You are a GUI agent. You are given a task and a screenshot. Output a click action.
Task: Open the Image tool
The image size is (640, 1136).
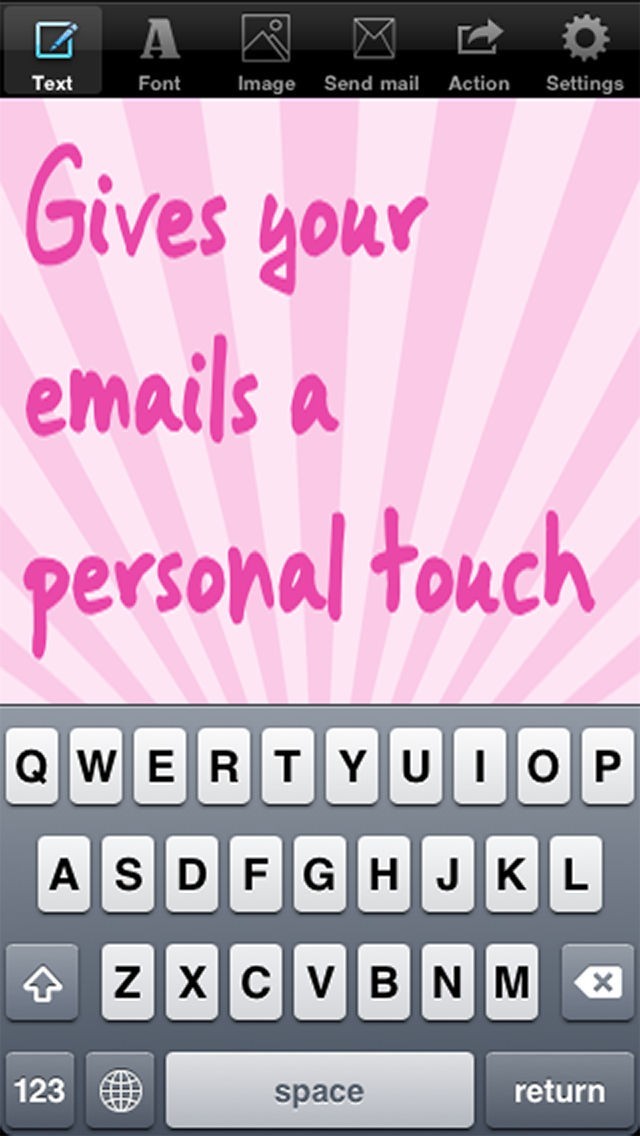[266, 50]
